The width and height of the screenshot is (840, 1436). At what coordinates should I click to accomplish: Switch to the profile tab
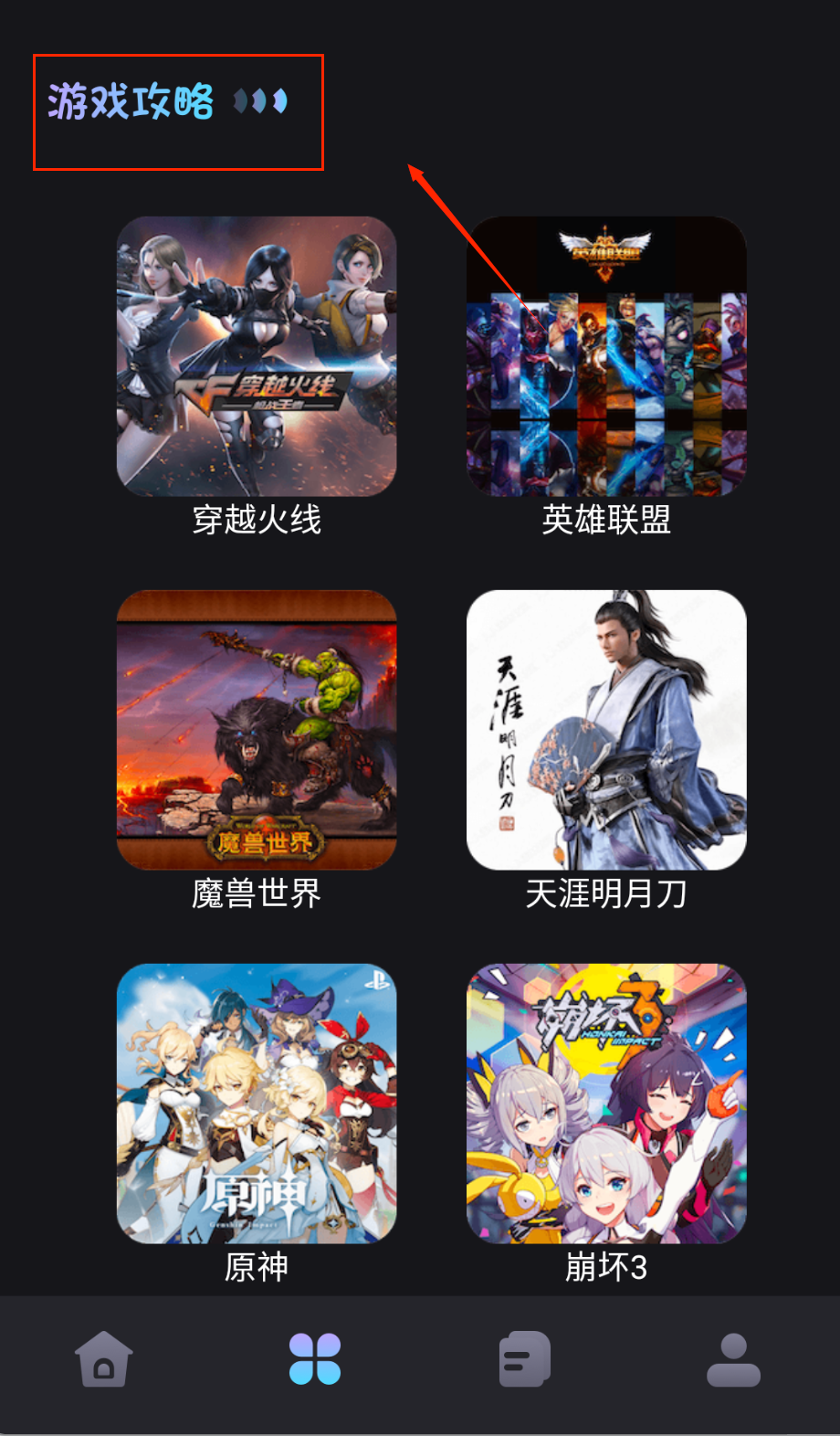click(734, 1359)
